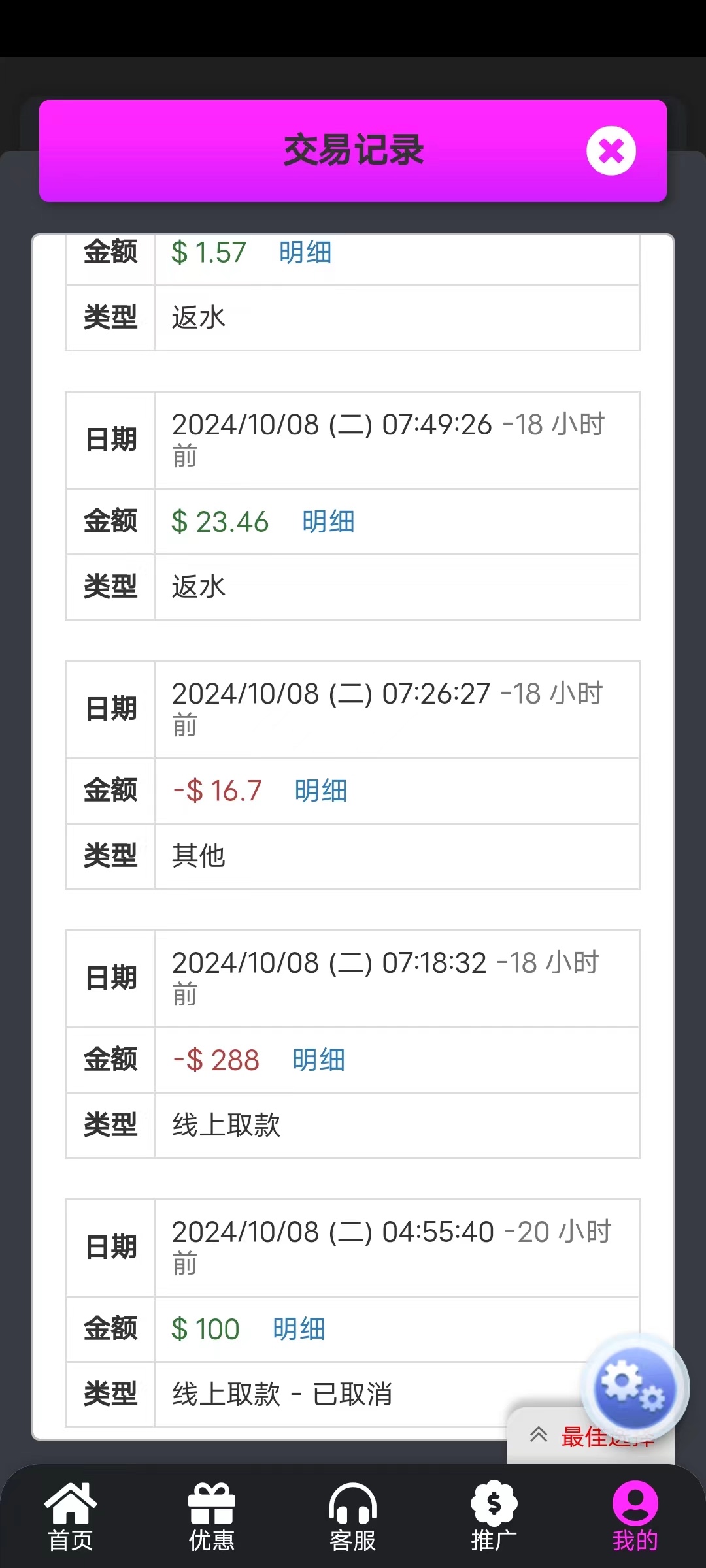The height and width of the screenshot is (1568, 706).
Task: Open 明细 for the -$16.7 transaction
Action: click(320, 791)
